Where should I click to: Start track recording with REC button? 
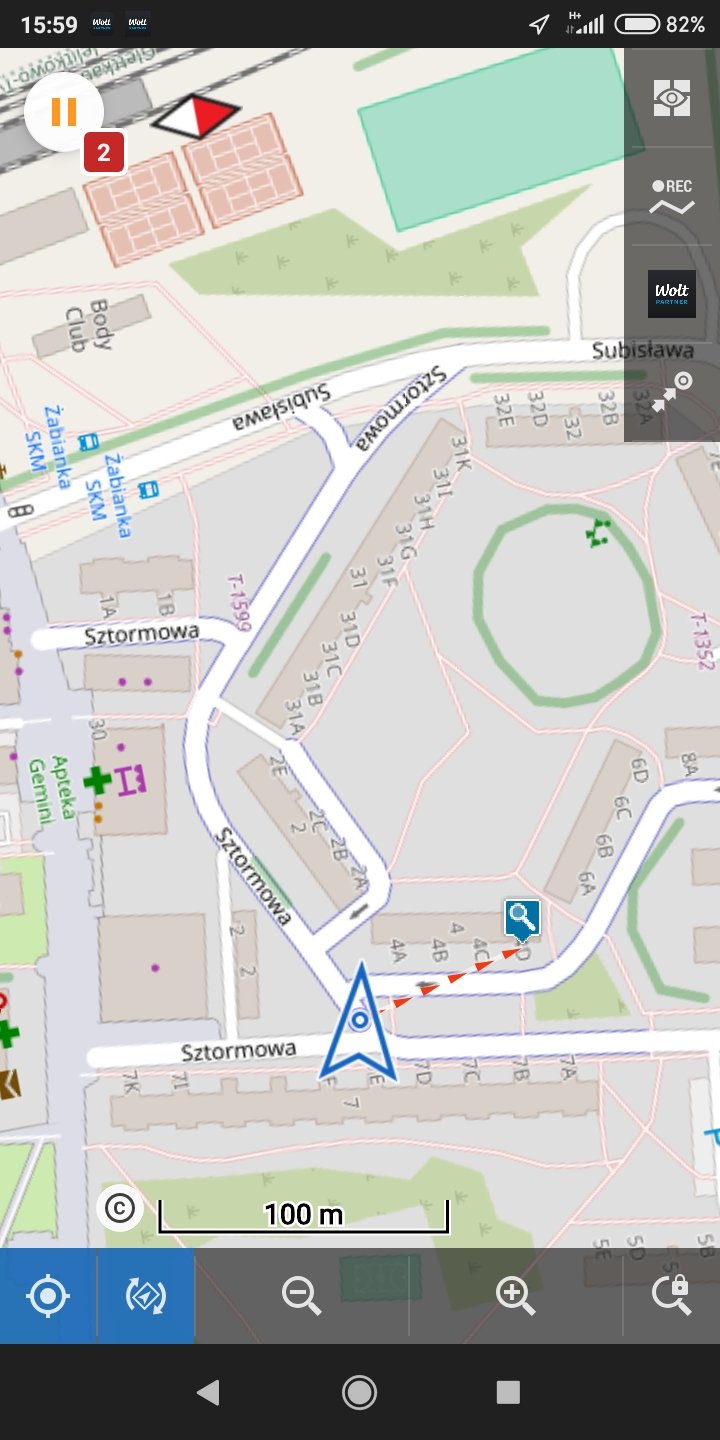[x=672, y=197]
